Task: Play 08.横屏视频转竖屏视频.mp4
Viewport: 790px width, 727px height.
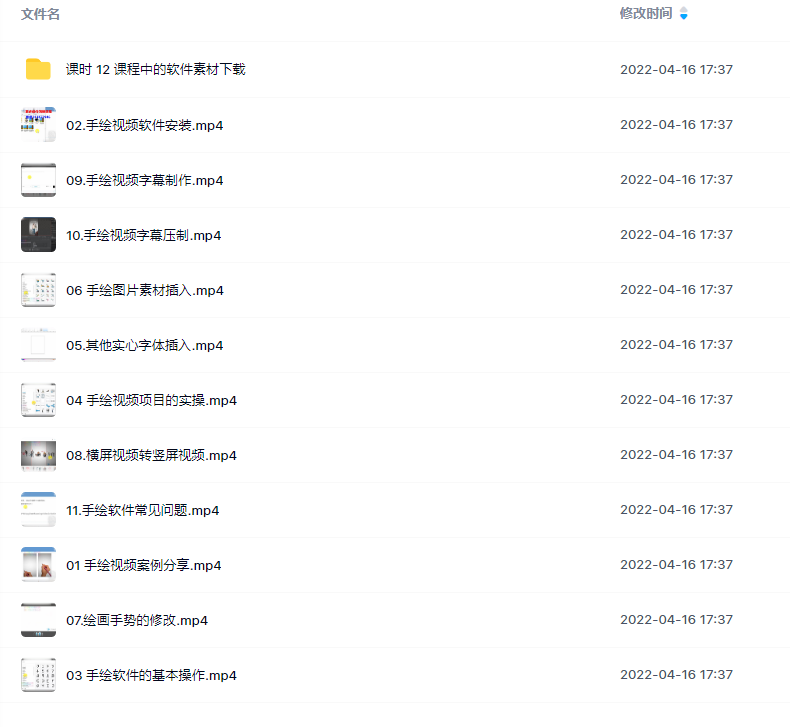Action: pos(151,455)
